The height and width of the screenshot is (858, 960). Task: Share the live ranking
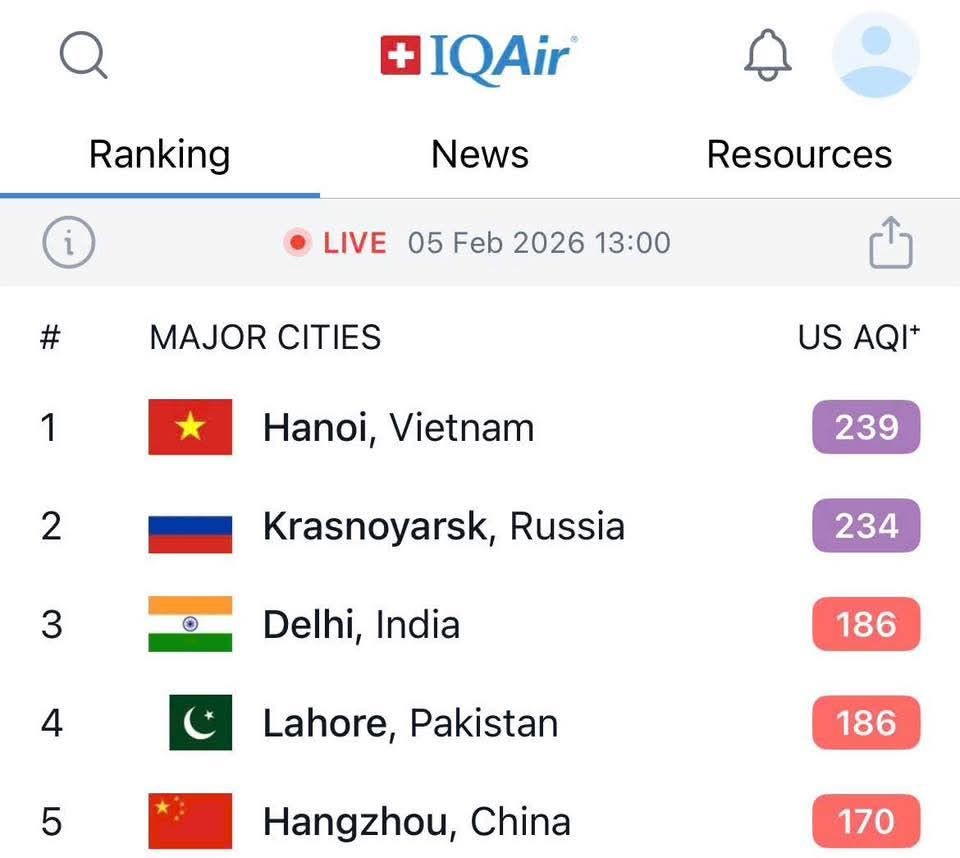[890, 243]
